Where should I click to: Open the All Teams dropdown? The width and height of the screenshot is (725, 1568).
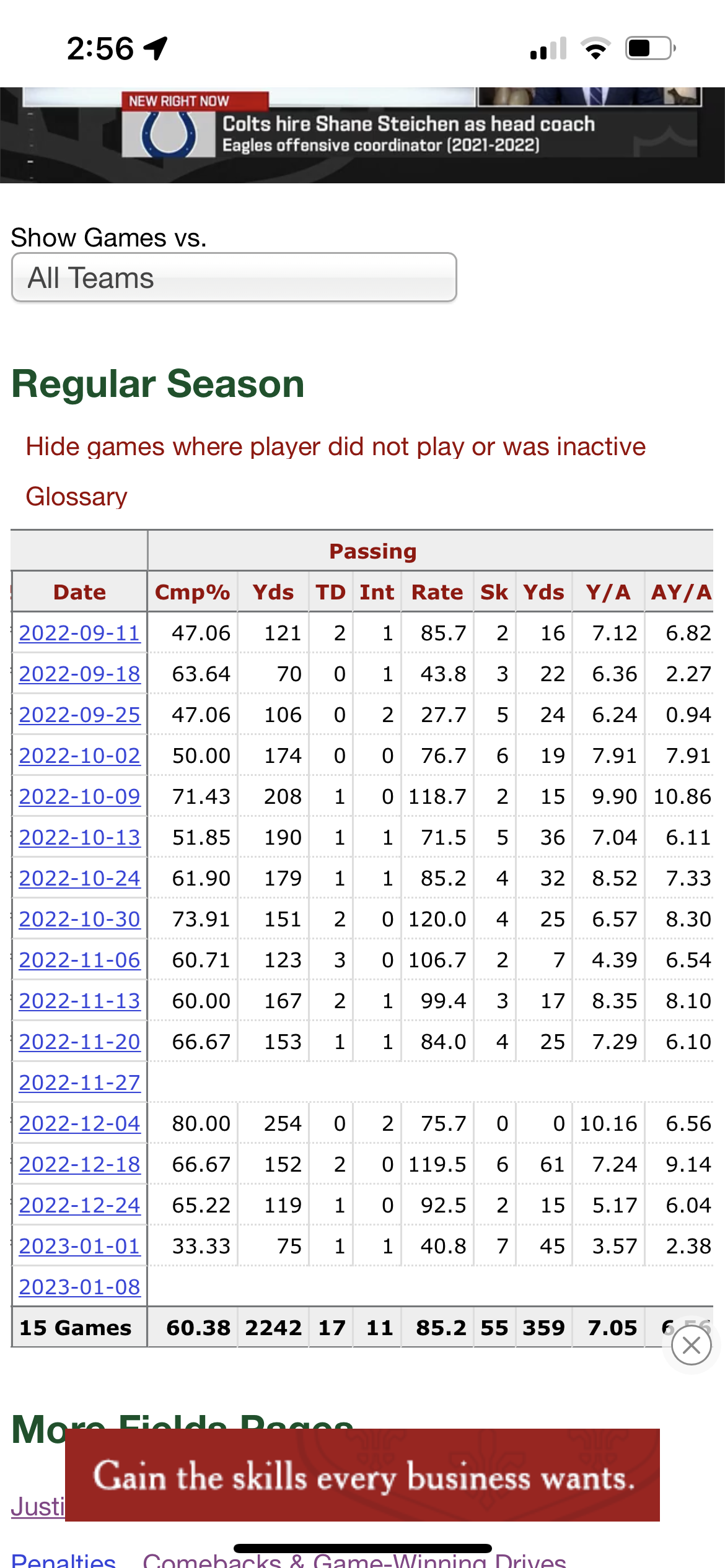[234, 277]
